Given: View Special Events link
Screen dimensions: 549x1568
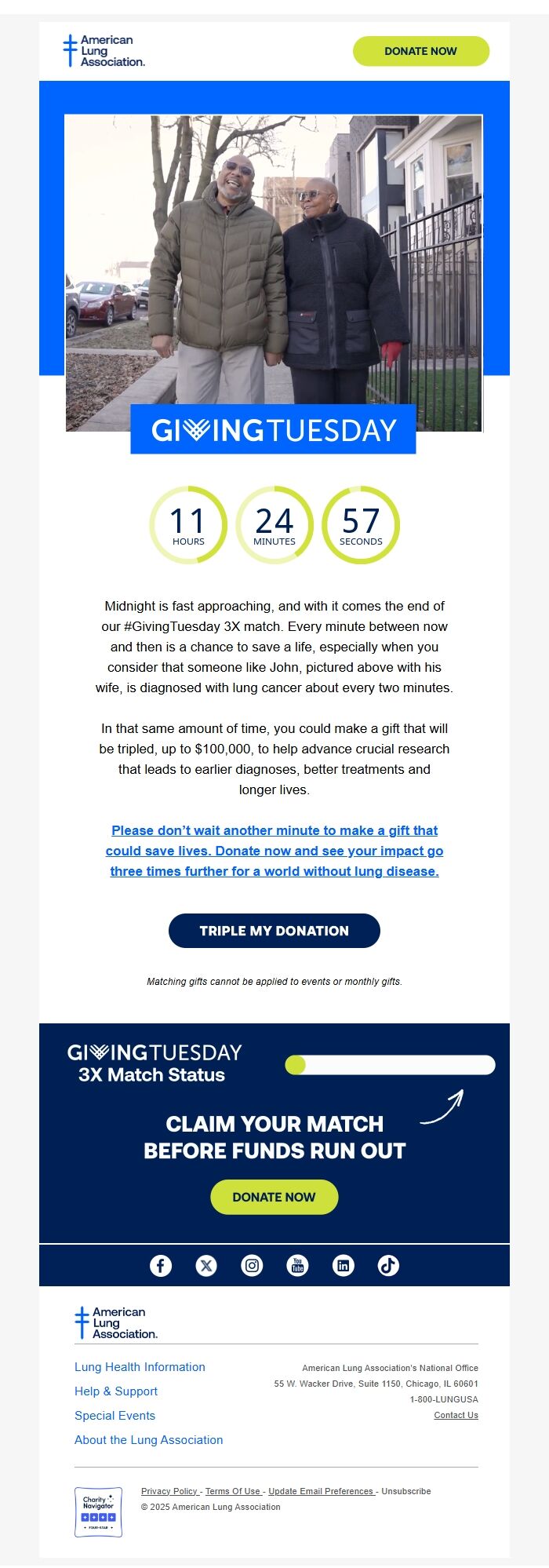Looking at the screenshot, I should 115,1416.
